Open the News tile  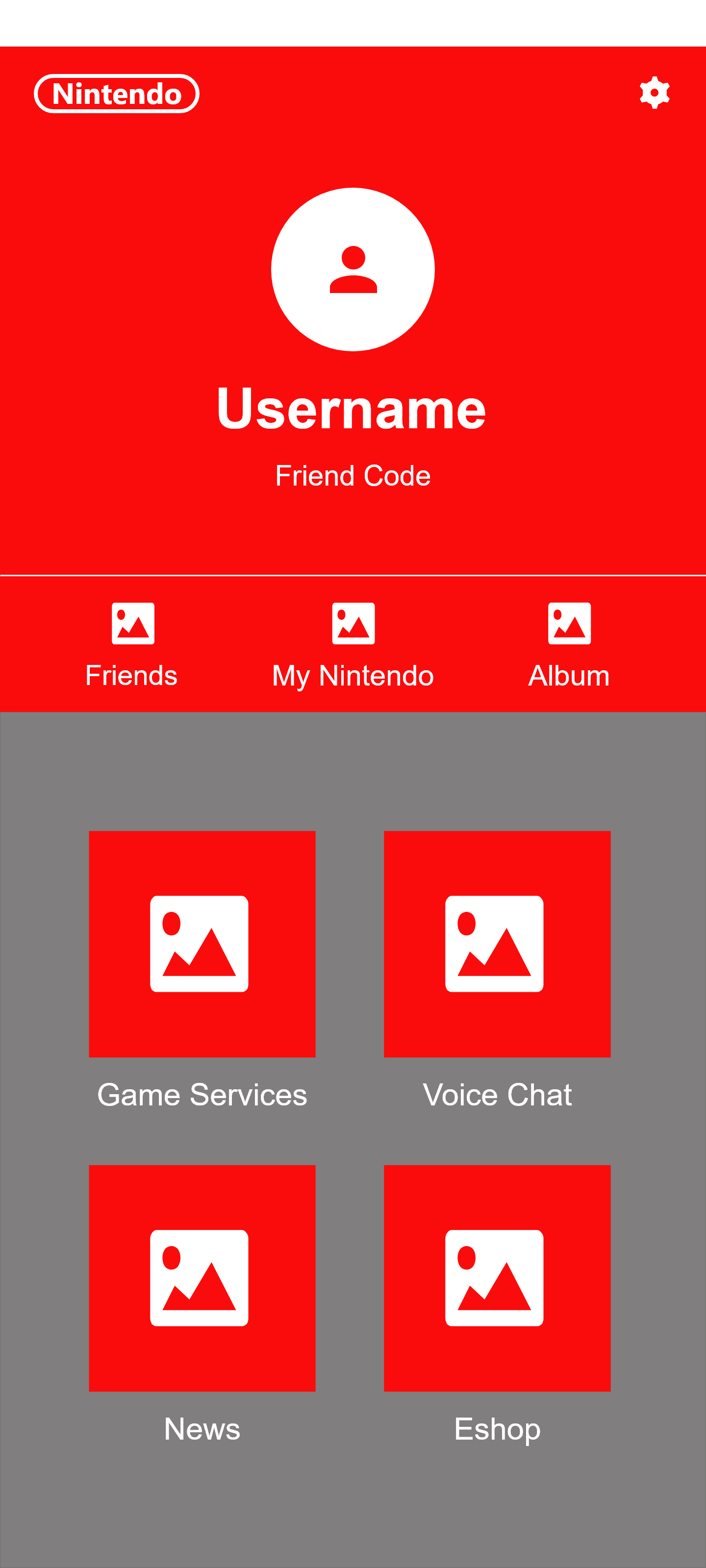(202, 1277)
